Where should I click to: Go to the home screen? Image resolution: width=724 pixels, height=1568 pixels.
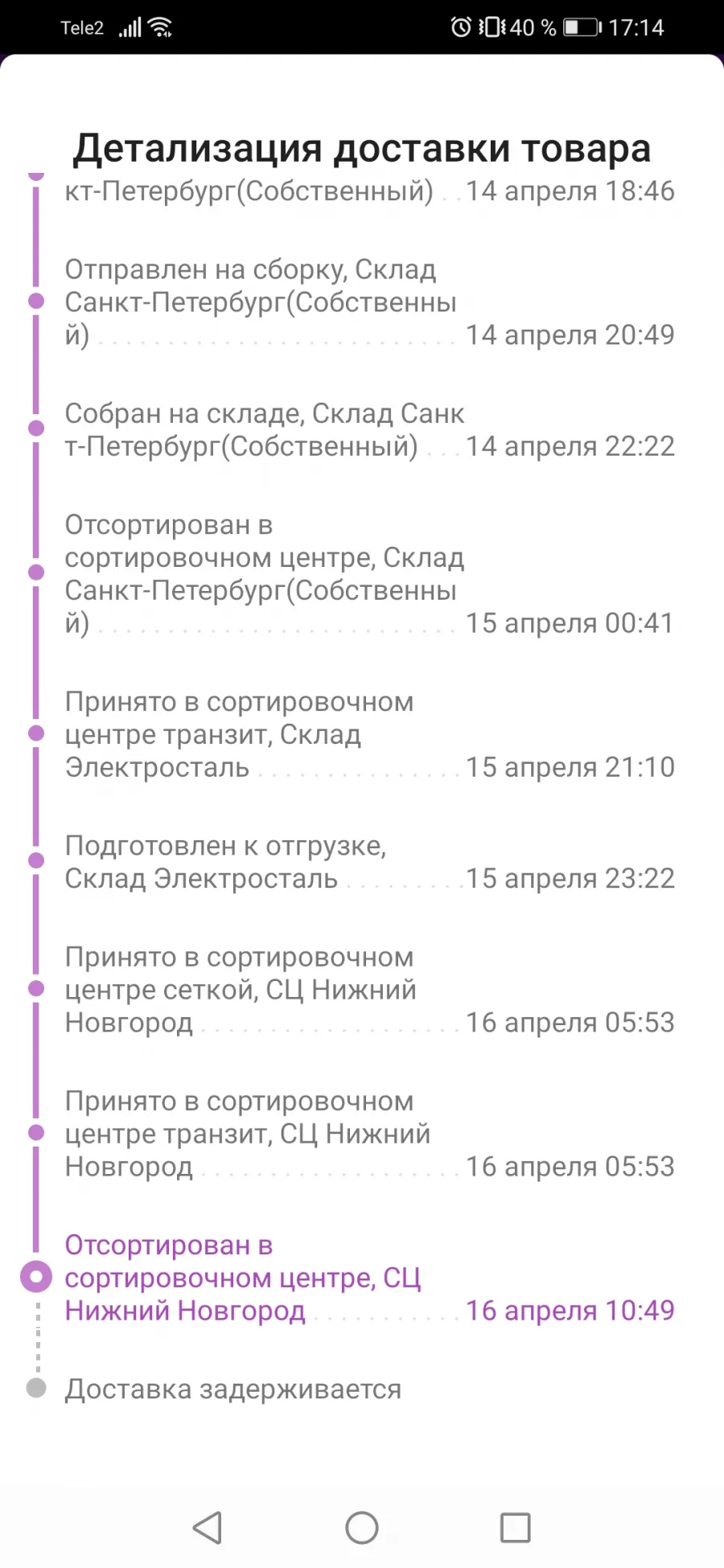point(362,1527)
